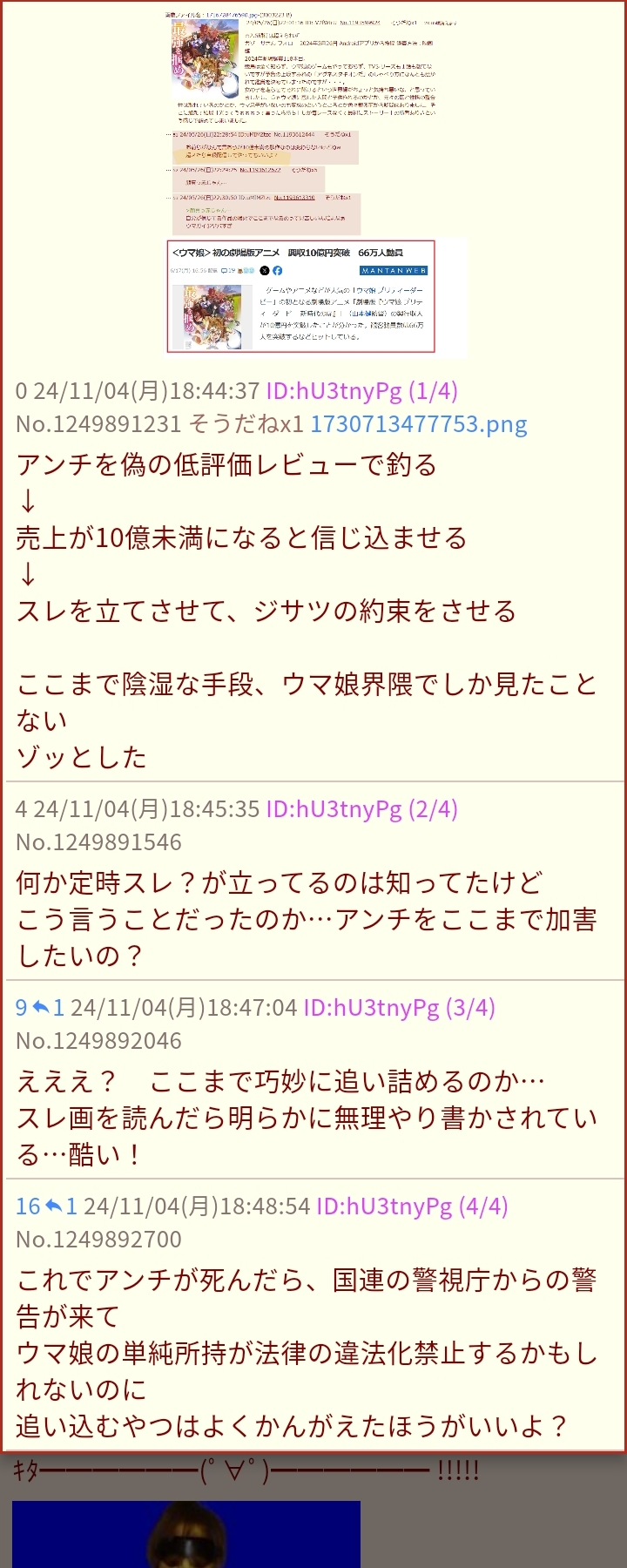Show the reply to post 16
This screenshot has width=627, height=1568.
tap(63, 1206)
